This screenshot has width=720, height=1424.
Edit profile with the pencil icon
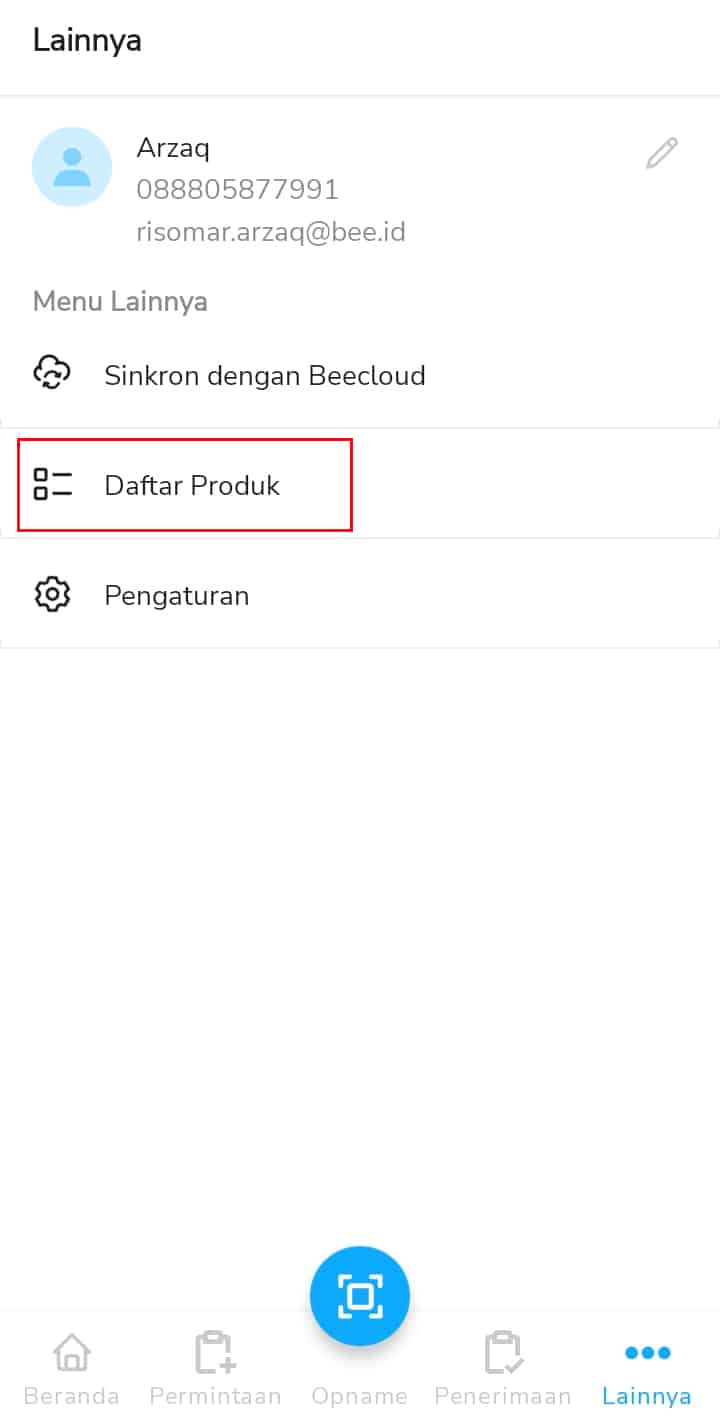click(x=661, y=153)
